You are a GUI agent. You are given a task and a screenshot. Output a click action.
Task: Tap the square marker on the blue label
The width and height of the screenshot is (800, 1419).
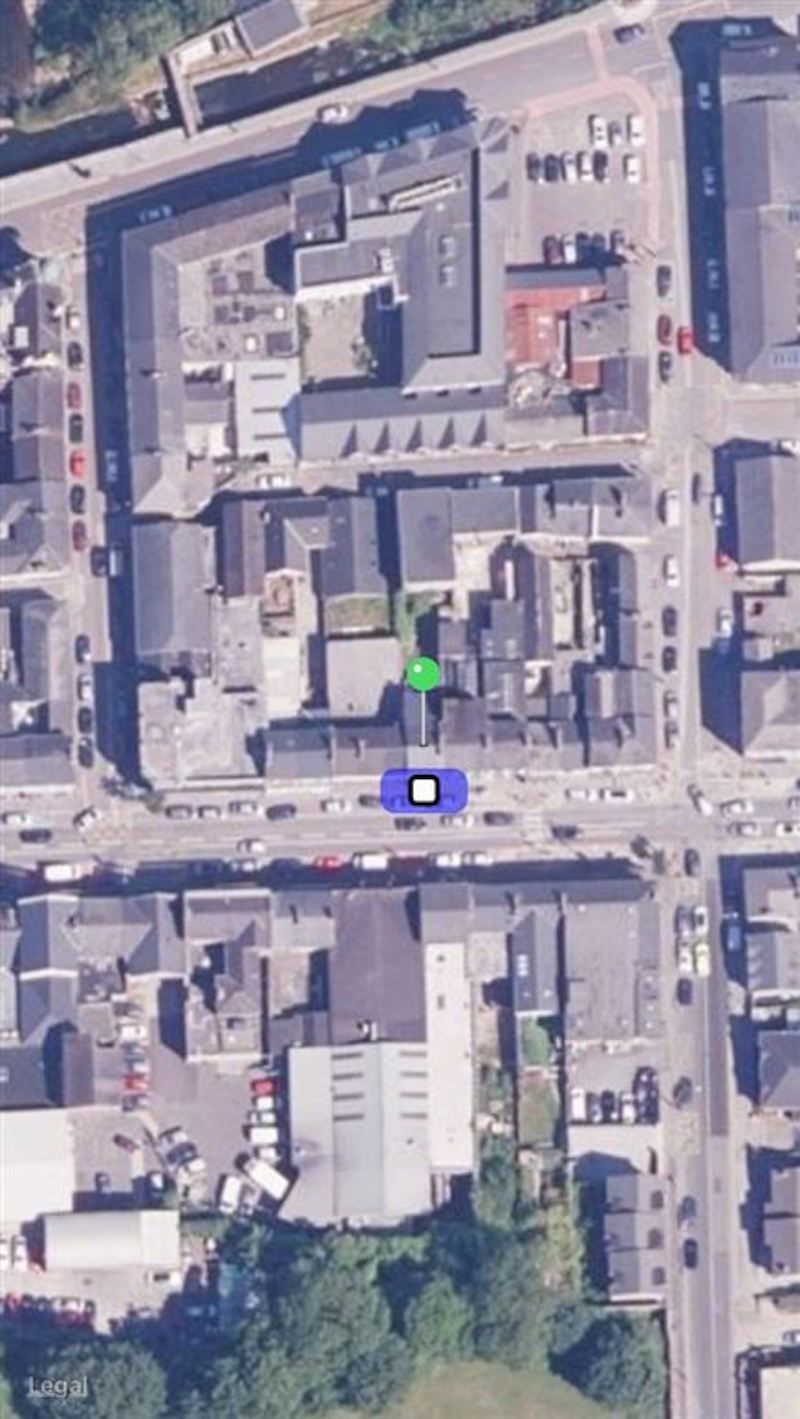click(x=424, y=790)
